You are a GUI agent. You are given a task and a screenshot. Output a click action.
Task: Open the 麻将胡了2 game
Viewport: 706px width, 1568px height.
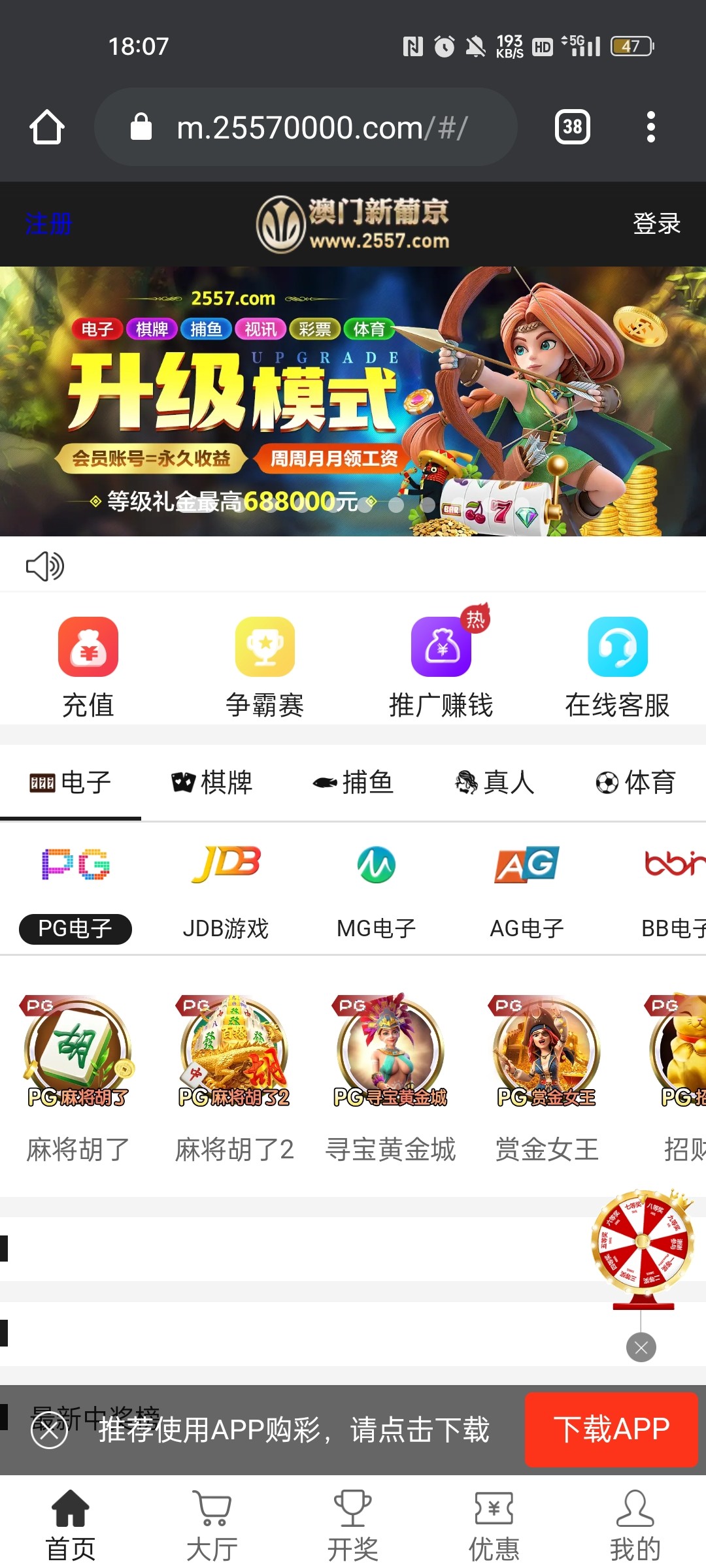(235, 1078)
